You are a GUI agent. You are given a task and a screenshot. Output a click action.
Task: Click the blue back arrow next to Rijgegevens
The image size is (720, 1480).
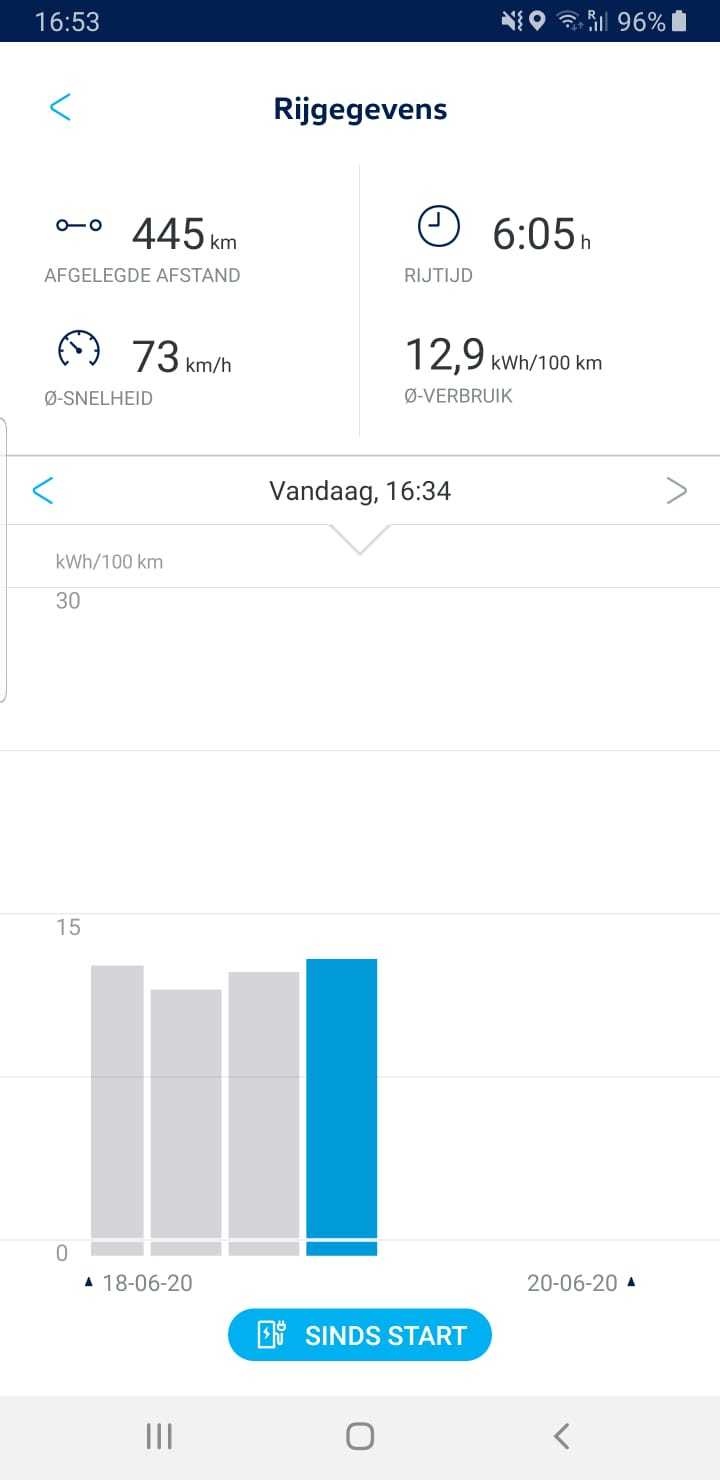point(60,107)
